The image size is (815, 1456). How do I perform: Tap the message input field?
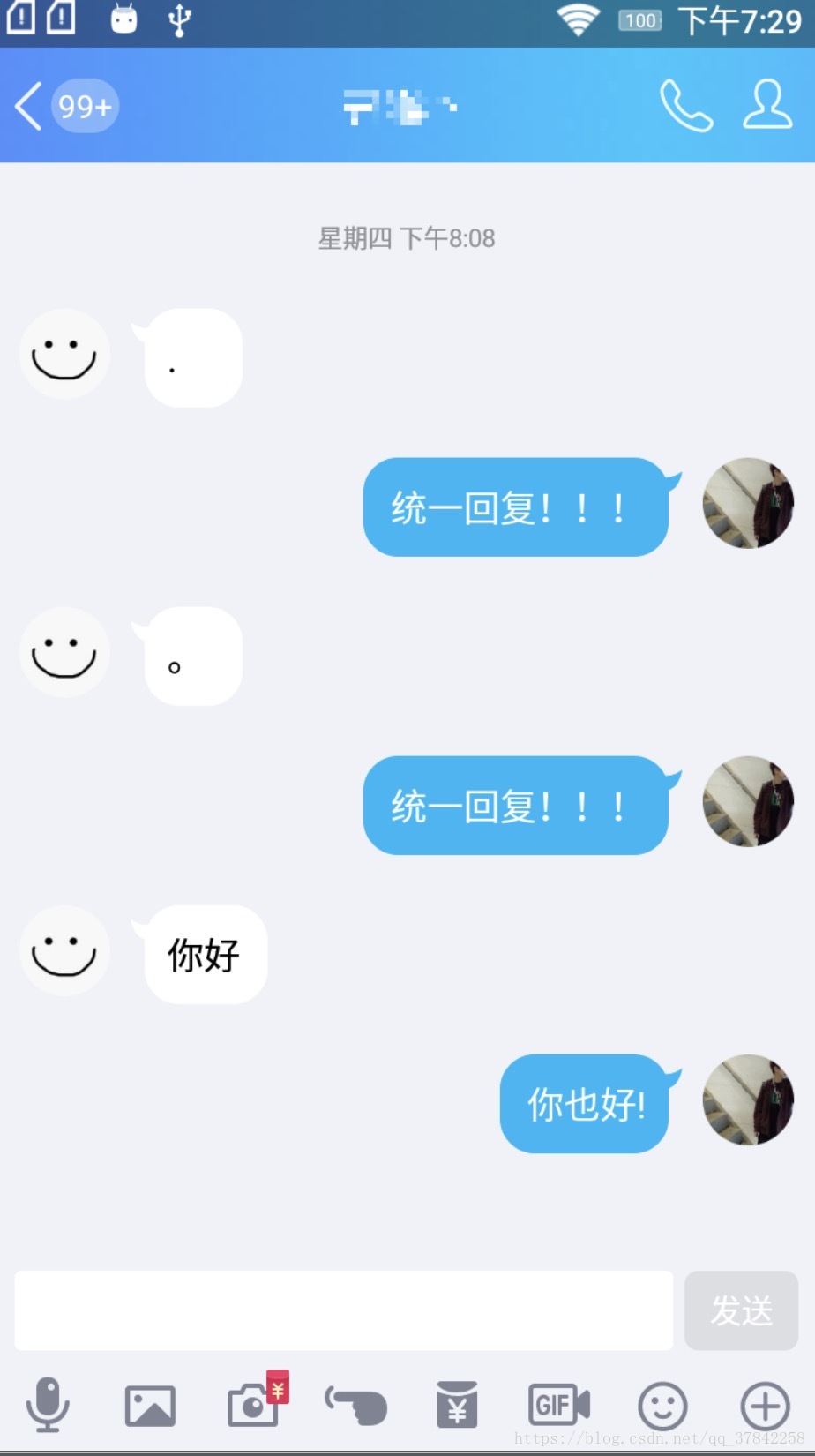pos(343,1310)
